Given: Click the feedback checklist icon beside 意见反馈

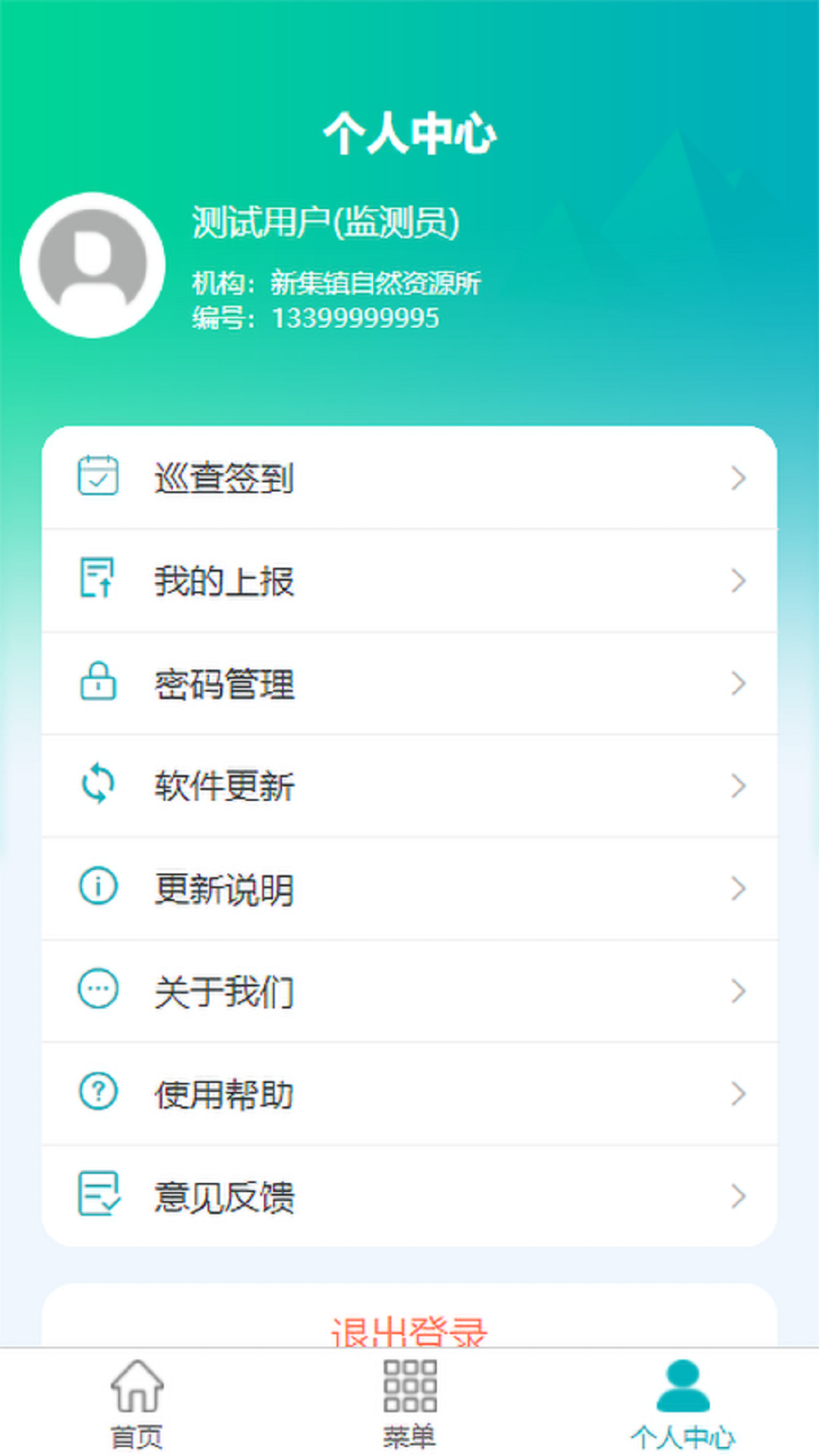Looking at the screenshot, I should (x=96, y=1195).
